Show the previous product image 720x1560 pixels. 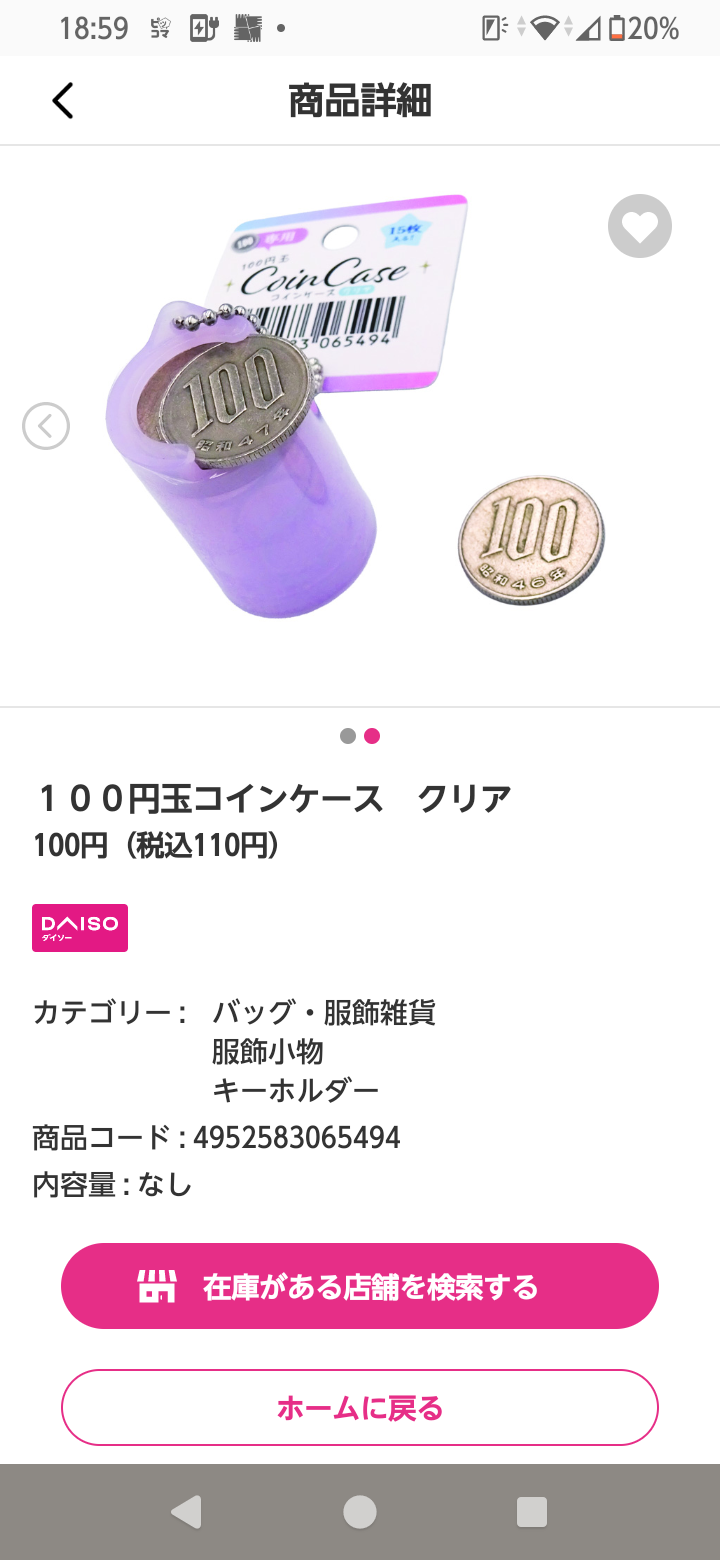click(x=46, y=426)
